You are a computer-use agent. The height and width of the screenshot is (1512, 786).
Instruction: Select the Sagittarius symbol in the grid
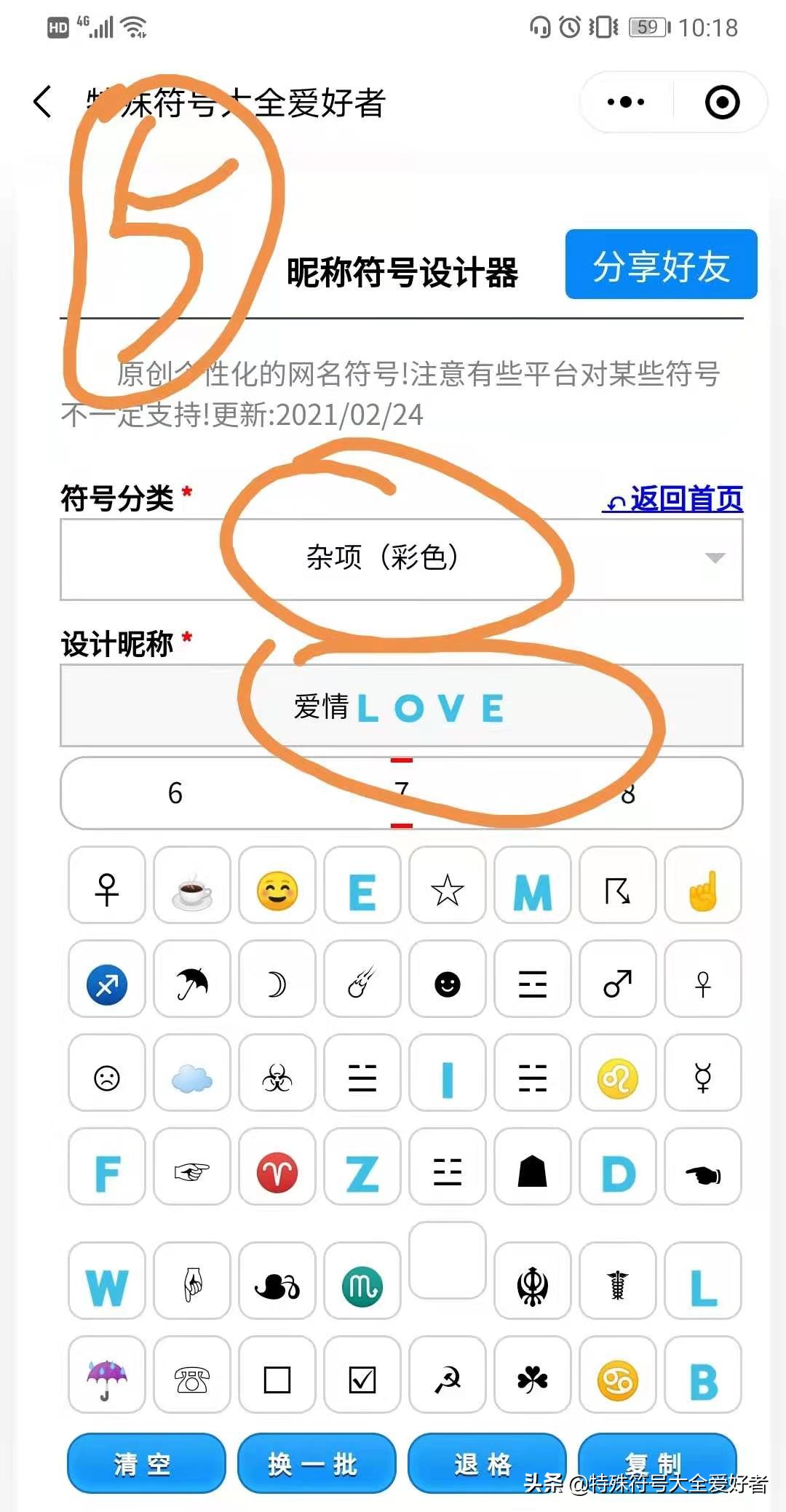pos(106,982)
